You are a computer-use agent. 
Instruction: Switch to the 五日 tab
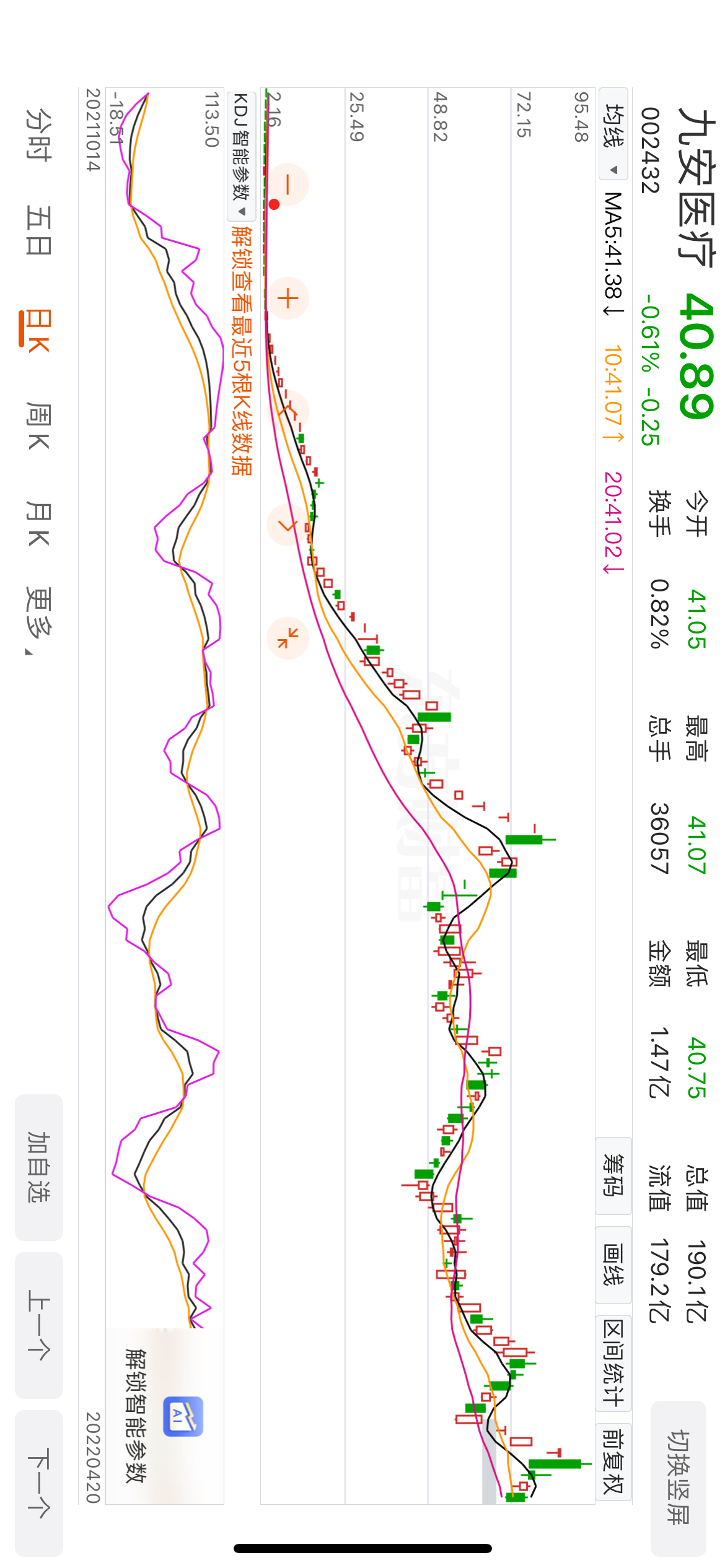click(38, 230)
